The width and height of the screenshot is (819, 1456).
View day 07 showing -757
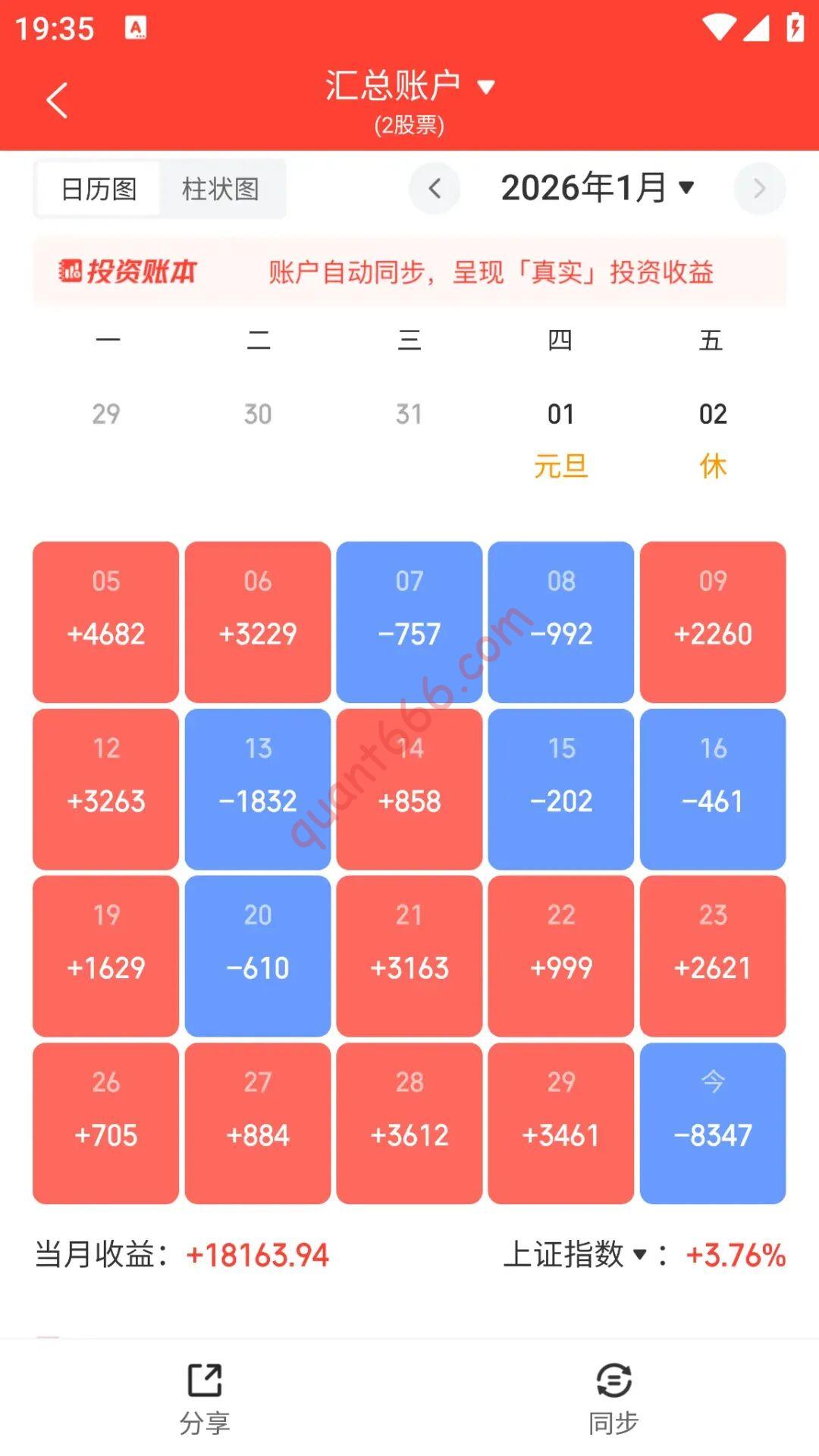coord(409,622)
